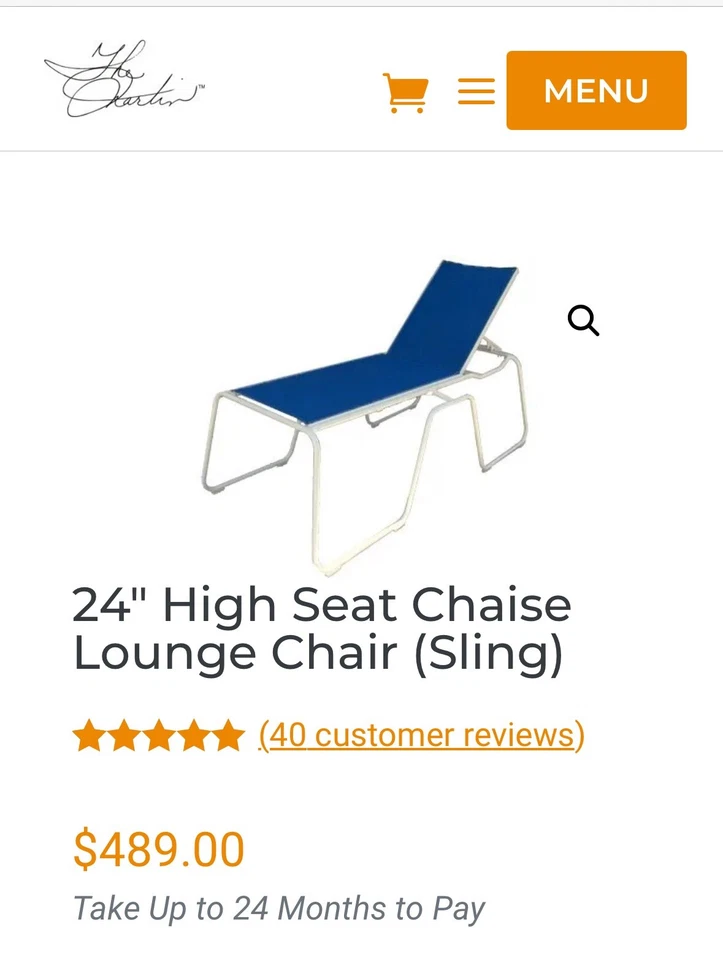Go to the site logo homepage

point(124,80)
